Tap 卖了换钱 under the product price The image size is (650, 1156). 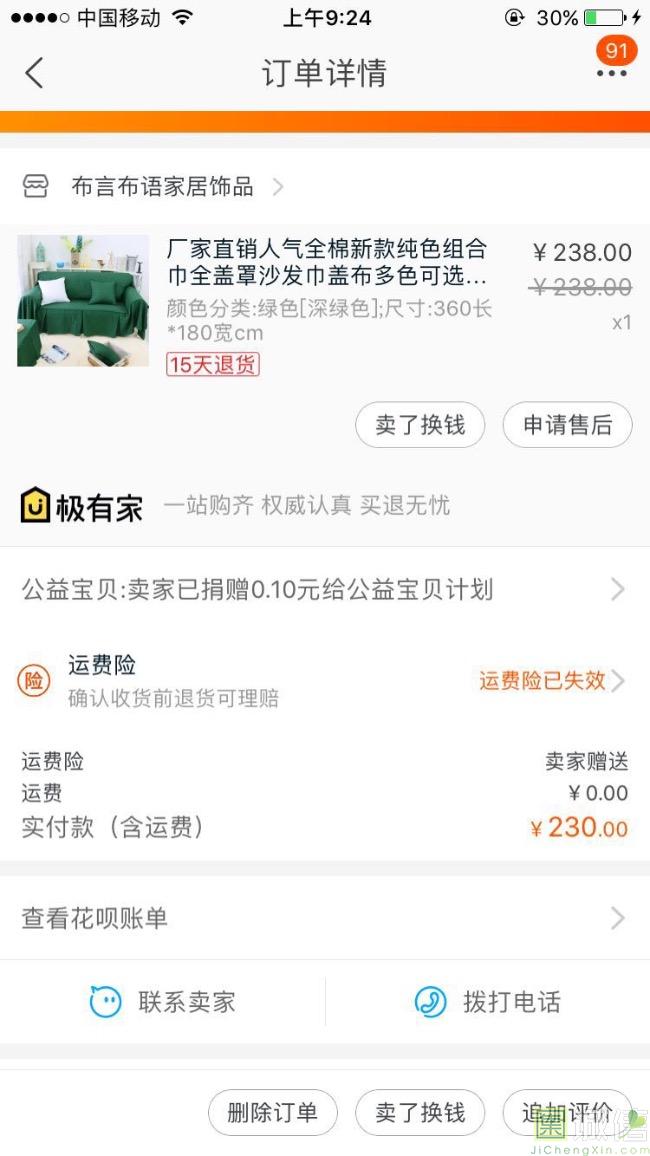point(420,425)
